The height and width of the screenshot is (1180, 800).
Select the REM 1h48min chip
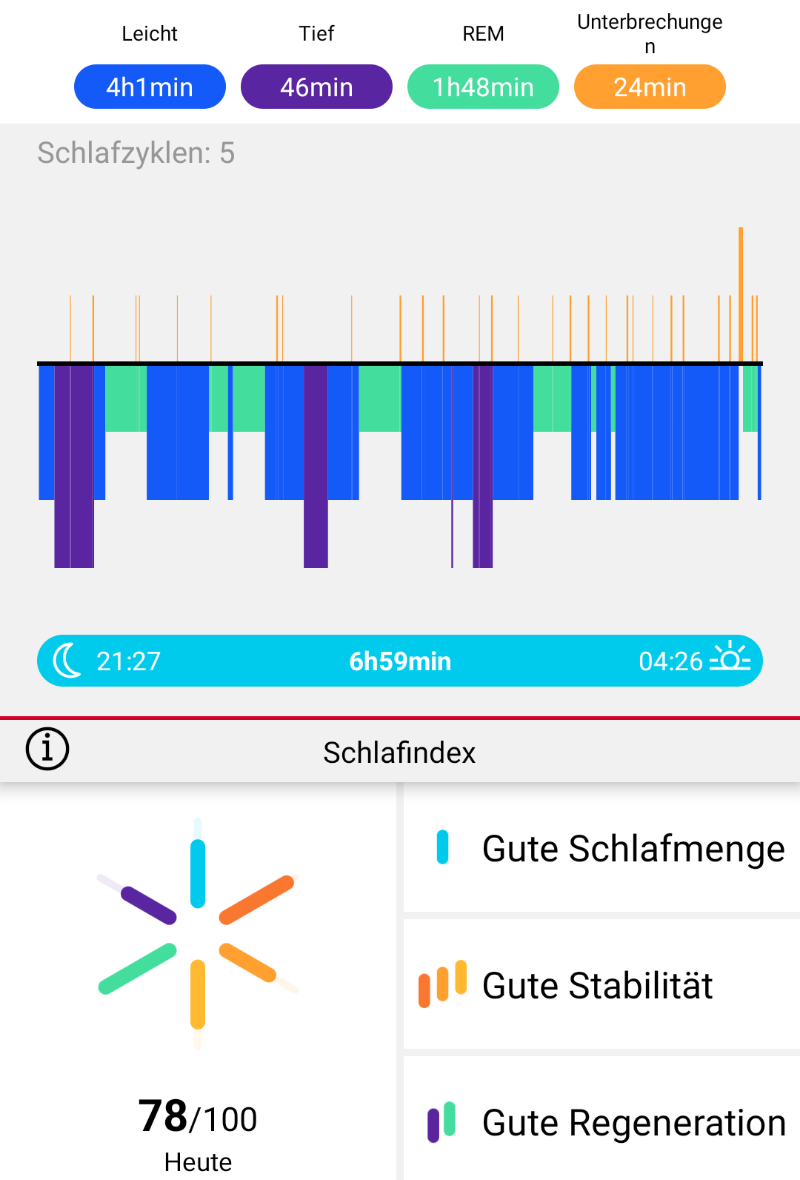pos(483,87)
